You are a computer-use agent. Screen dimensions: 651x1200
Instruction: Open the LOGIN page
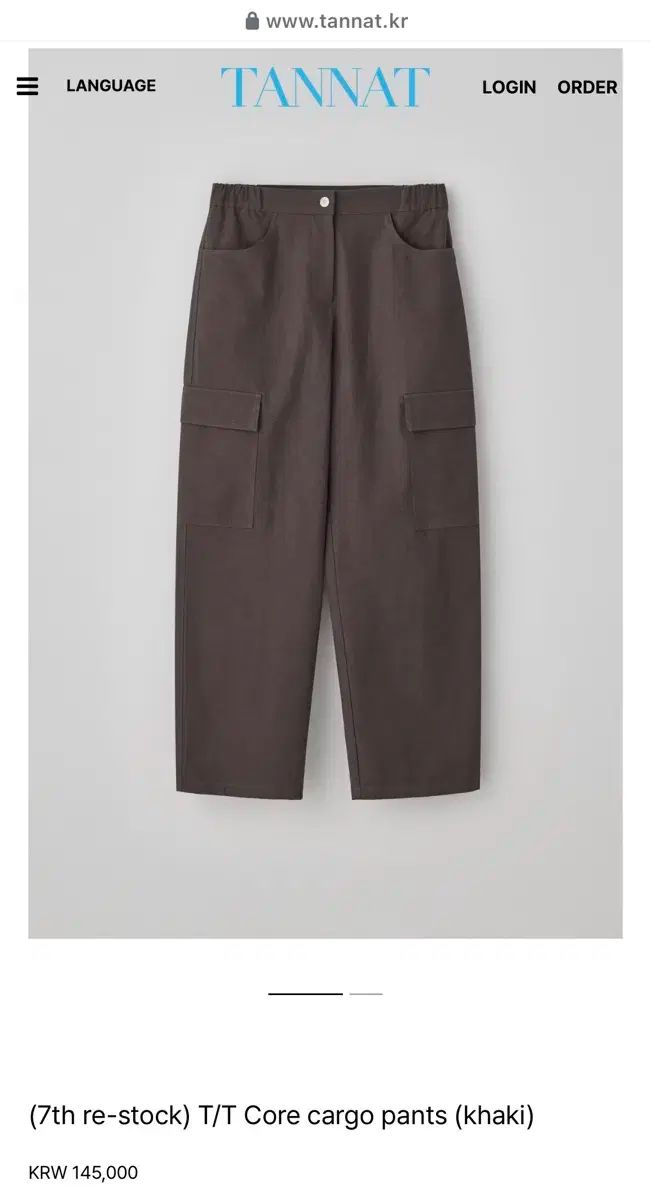(x=509, y=87)
